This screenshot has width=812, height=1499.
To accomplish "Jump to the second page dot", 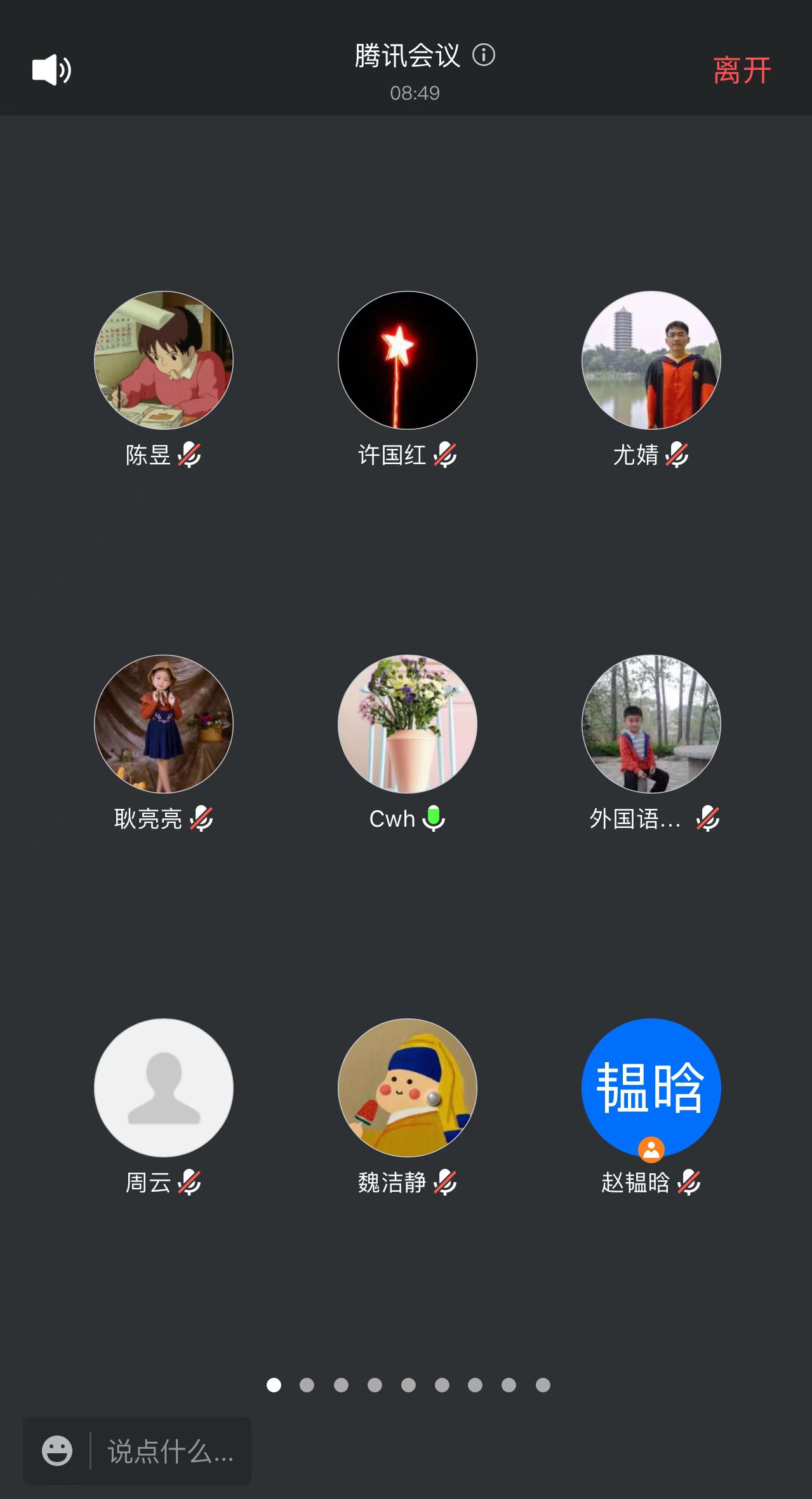I will (307, 1385).
